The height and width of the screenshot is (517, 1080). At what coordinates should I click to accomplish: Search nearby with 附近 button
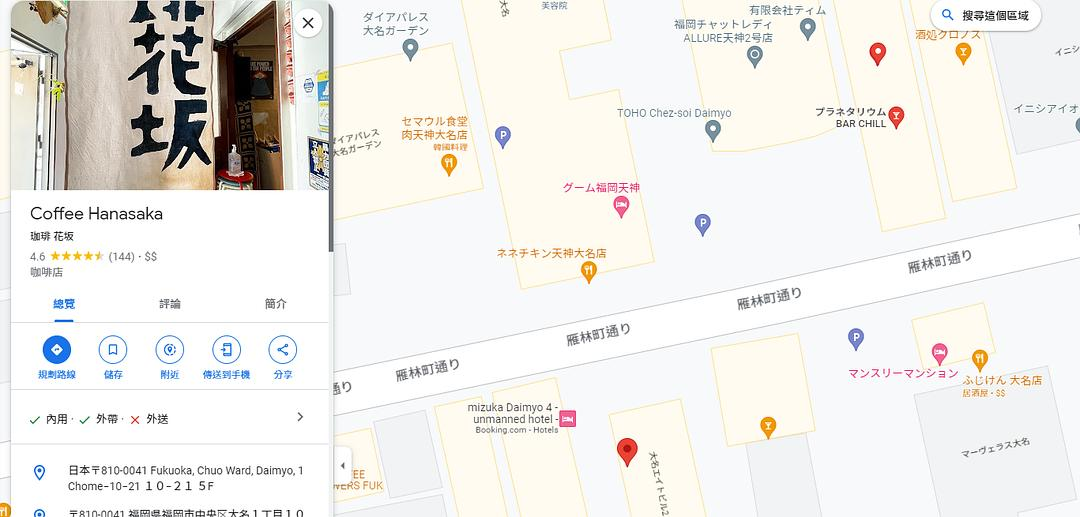click(170, 350)
